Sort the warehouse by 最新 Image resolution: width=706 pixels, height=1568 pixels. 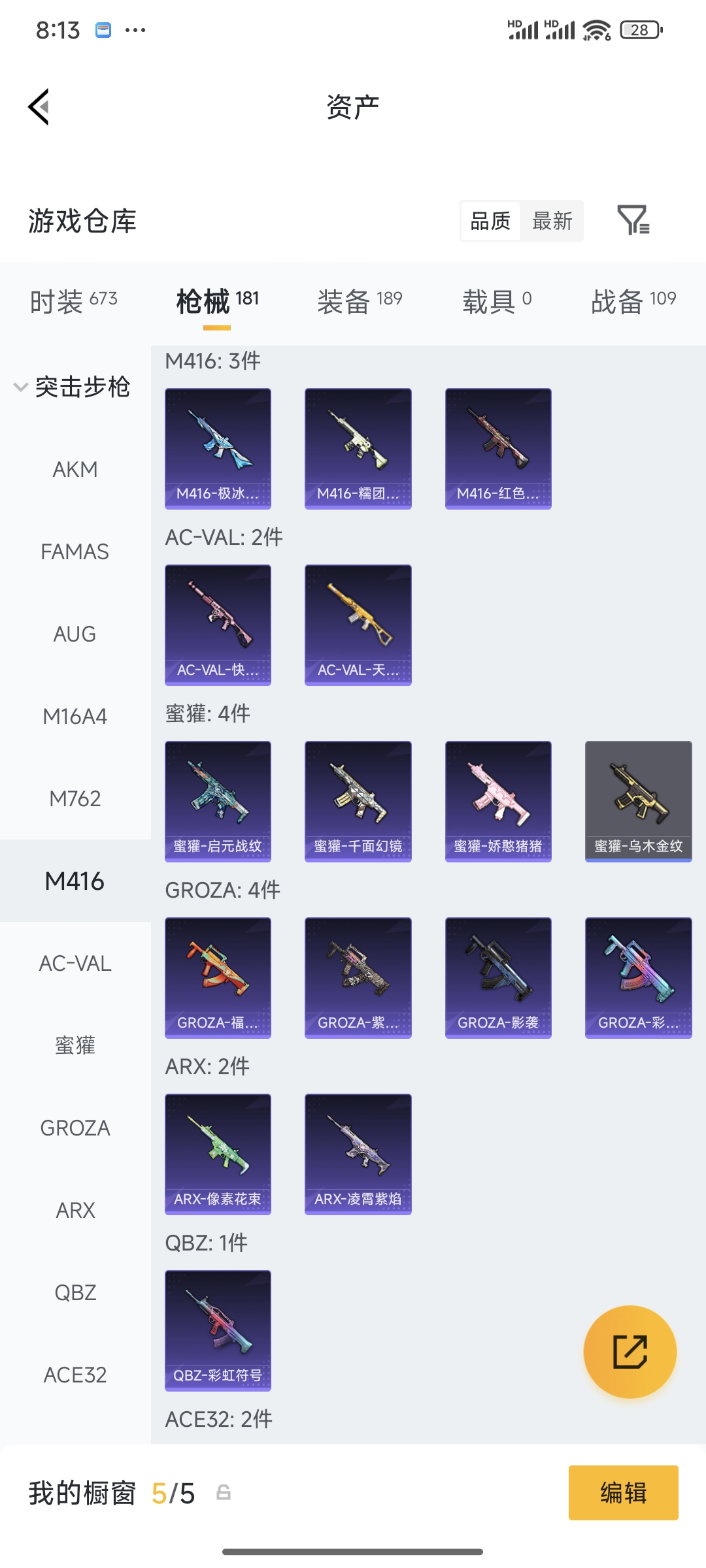[552, 221]
